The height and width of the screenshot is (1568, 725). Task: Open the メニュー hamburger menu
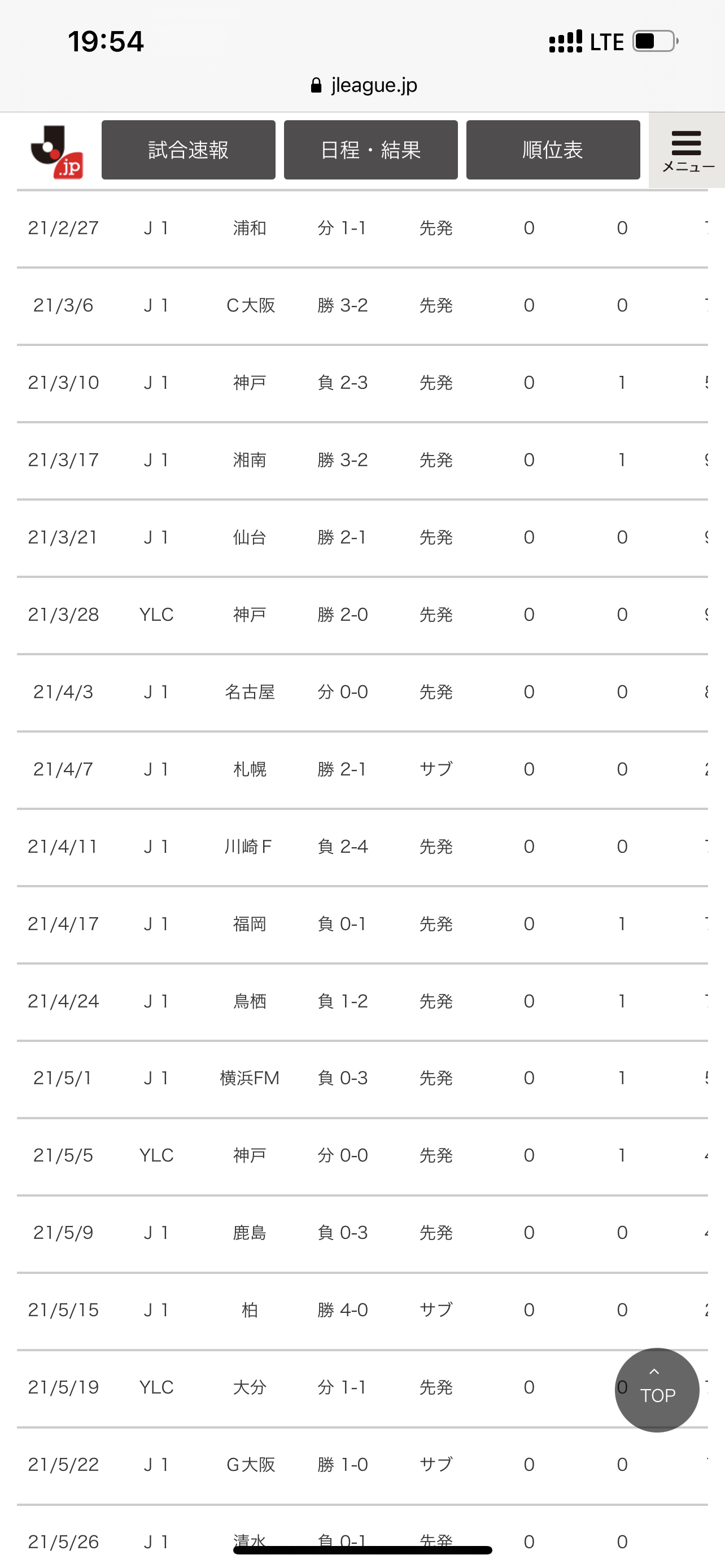pos(687,150)
